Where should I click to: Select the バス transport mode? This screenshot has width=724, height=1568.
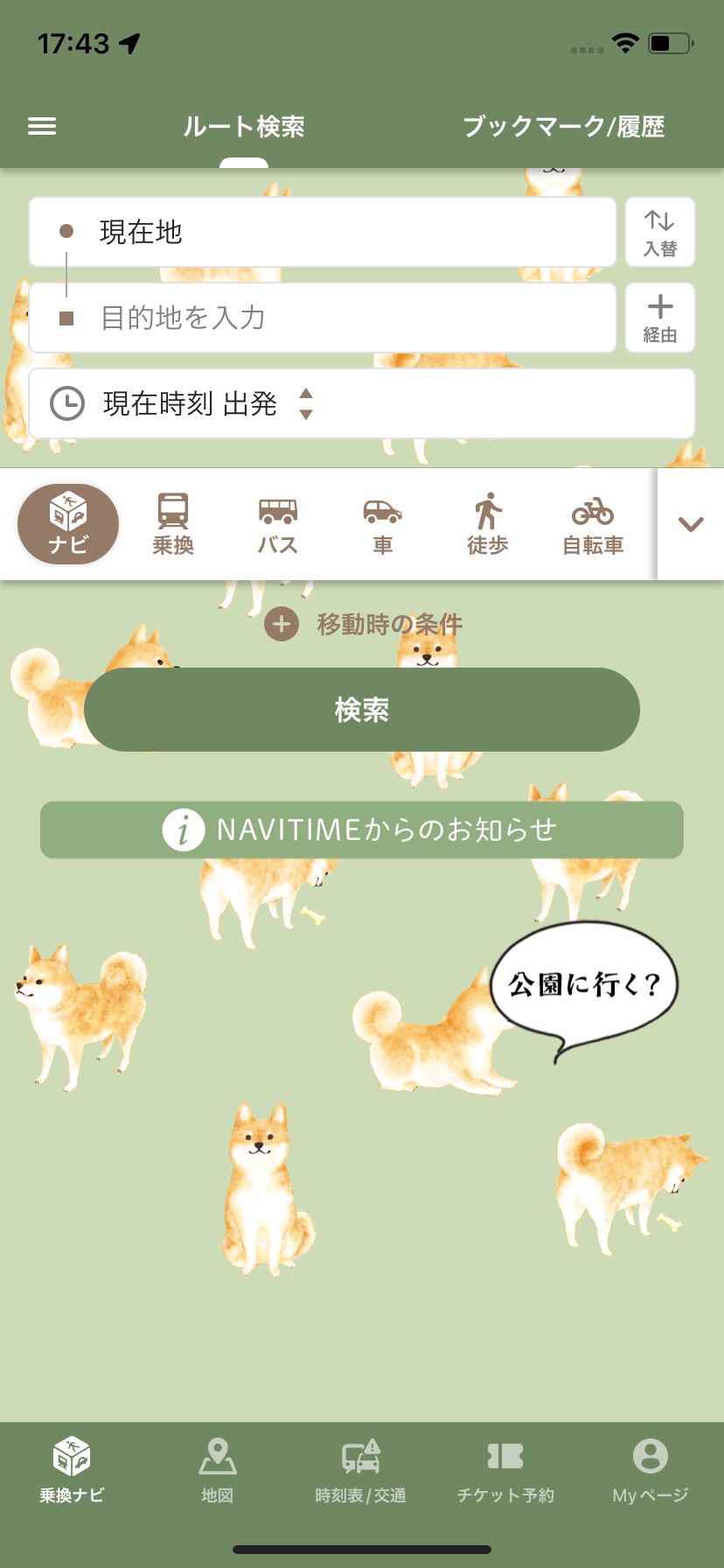tap(278, 524)
